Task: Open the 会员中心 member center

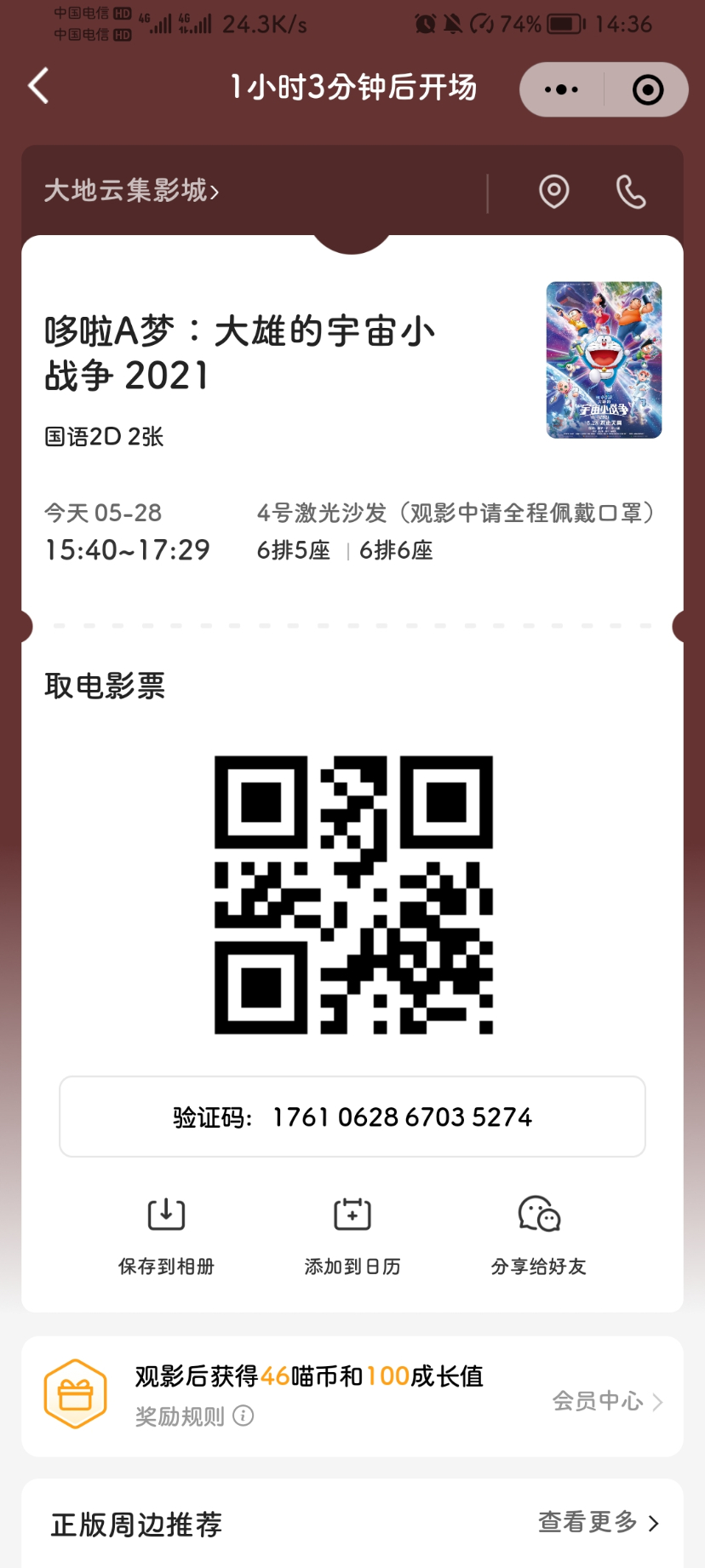Action: pyautogui.click(x=607, y=1401)
